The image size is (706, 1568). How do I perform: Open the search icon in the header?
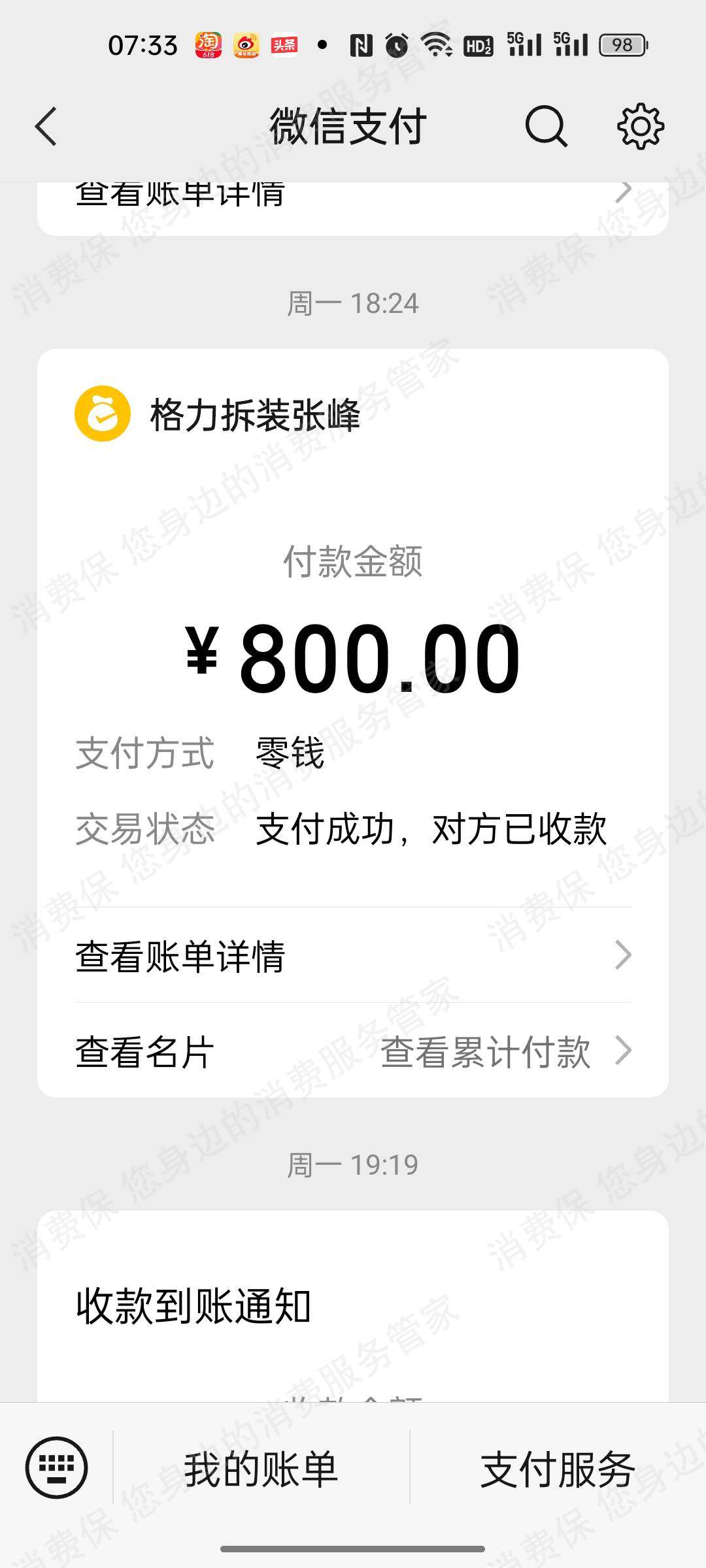point(546,126)
